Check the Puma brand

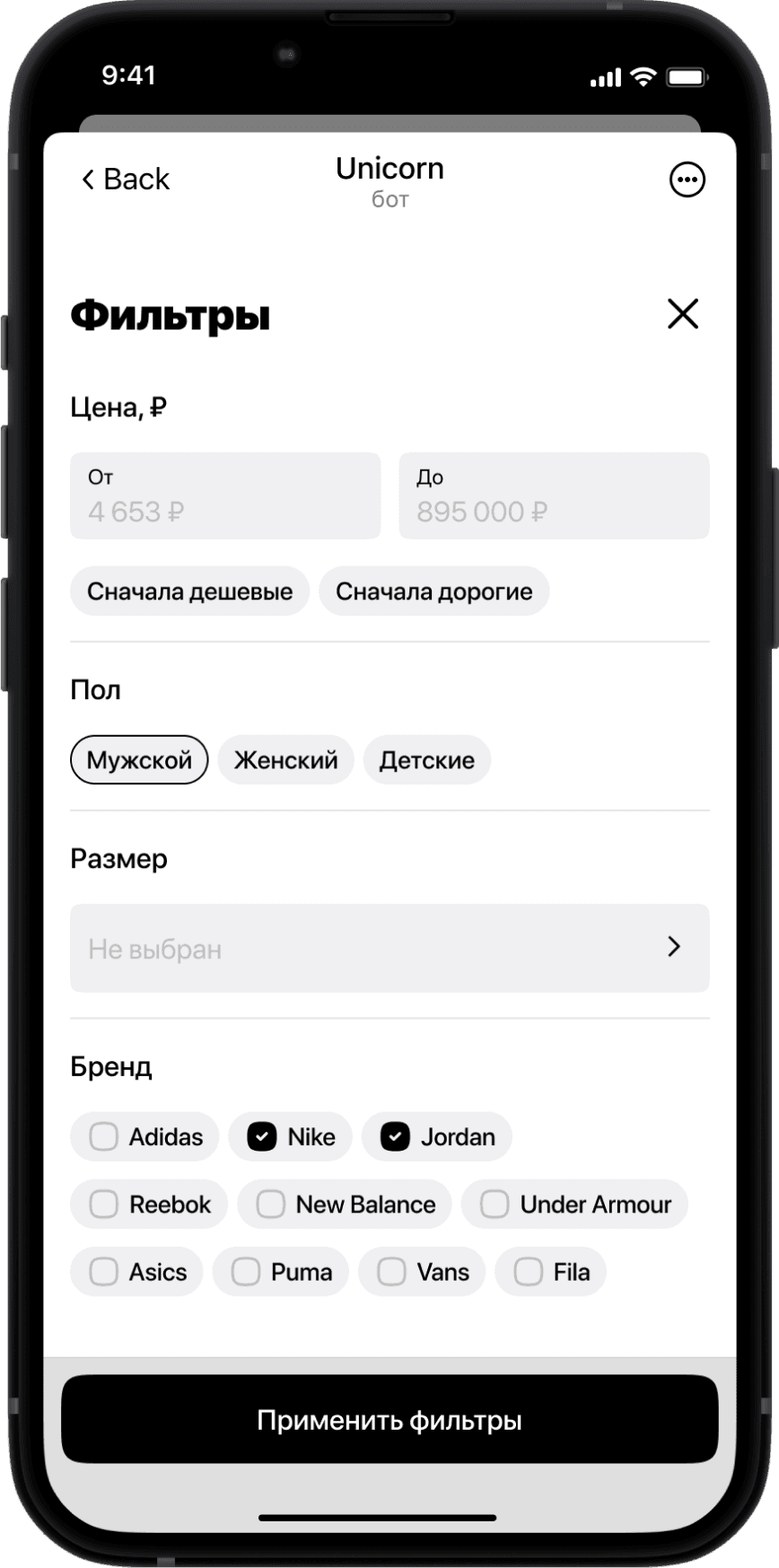280,1272
